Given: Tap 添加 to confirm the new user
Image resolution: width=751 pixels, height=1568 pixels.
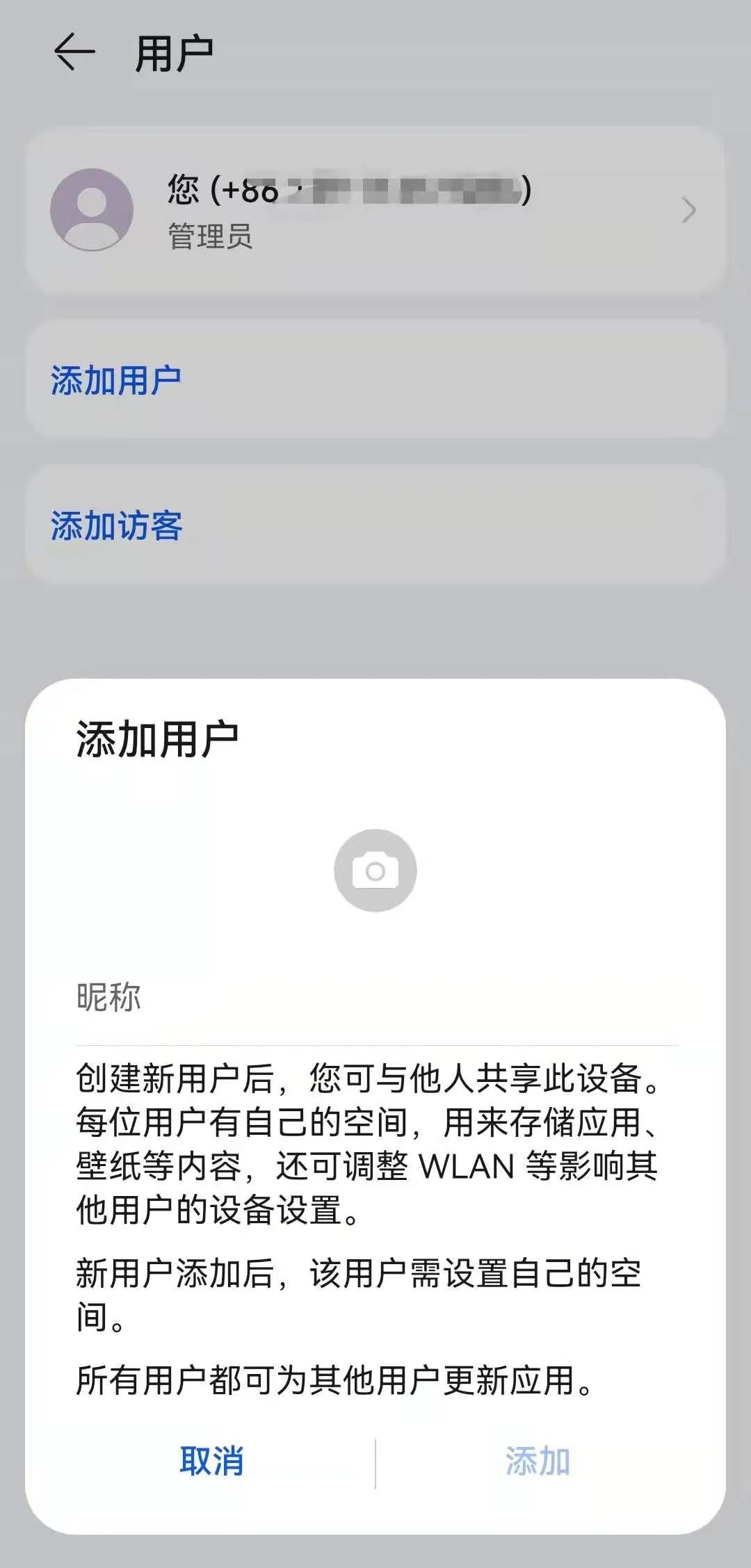Looking at the screenshot, I should pos(539,1459).
